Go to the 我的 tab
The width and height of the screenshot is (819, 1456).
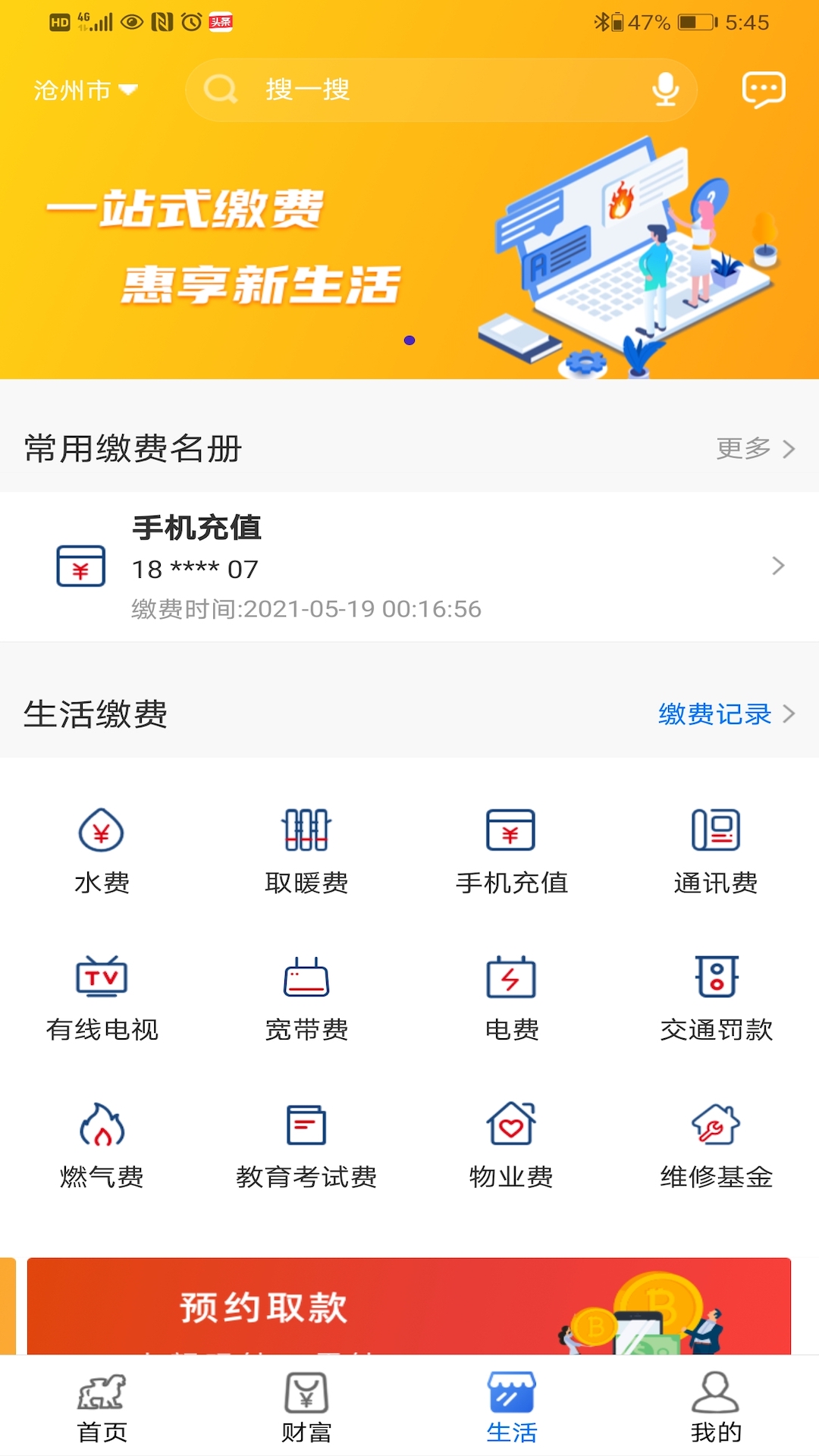(x=716, y=1407)
